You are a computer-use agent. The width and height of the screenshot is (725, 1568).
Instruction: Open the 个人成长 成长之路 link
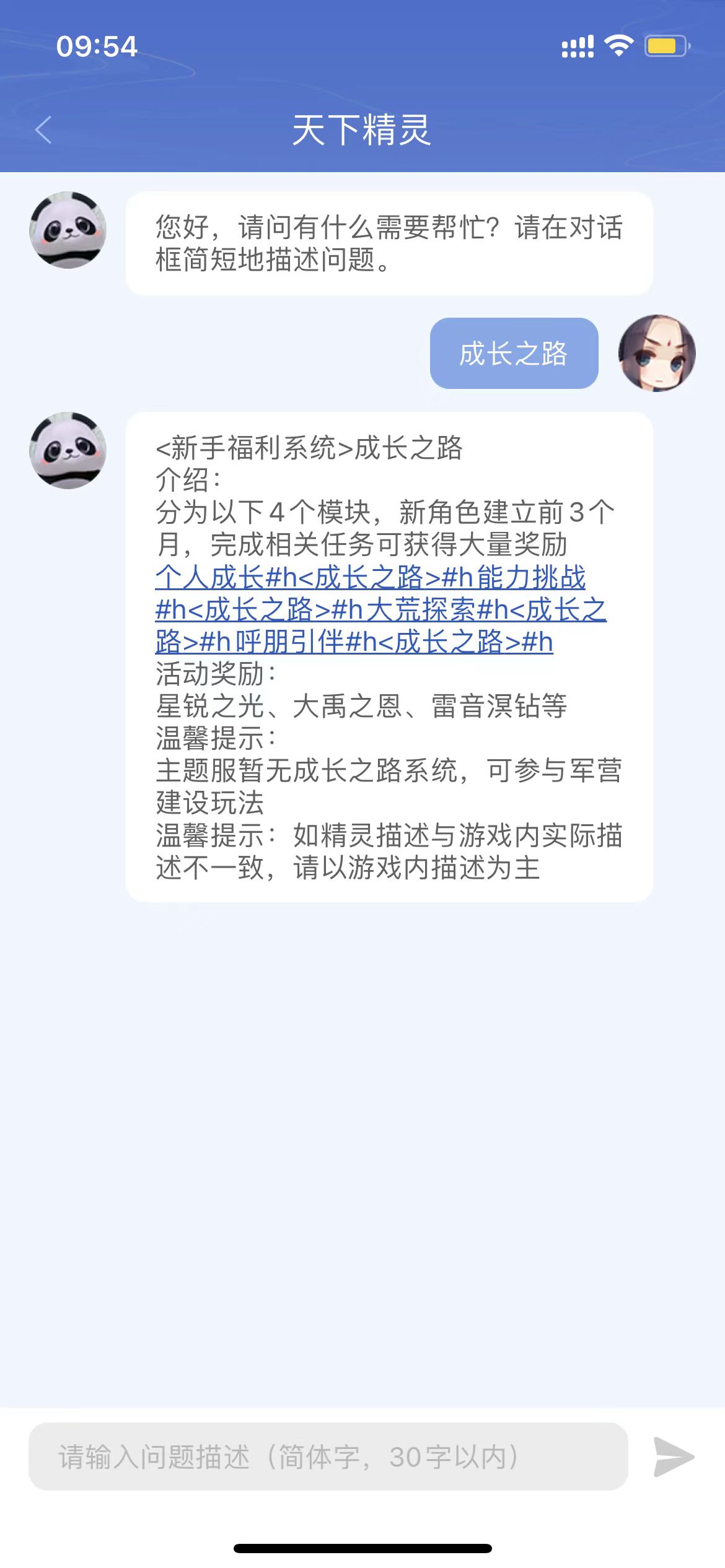[211, 577]
